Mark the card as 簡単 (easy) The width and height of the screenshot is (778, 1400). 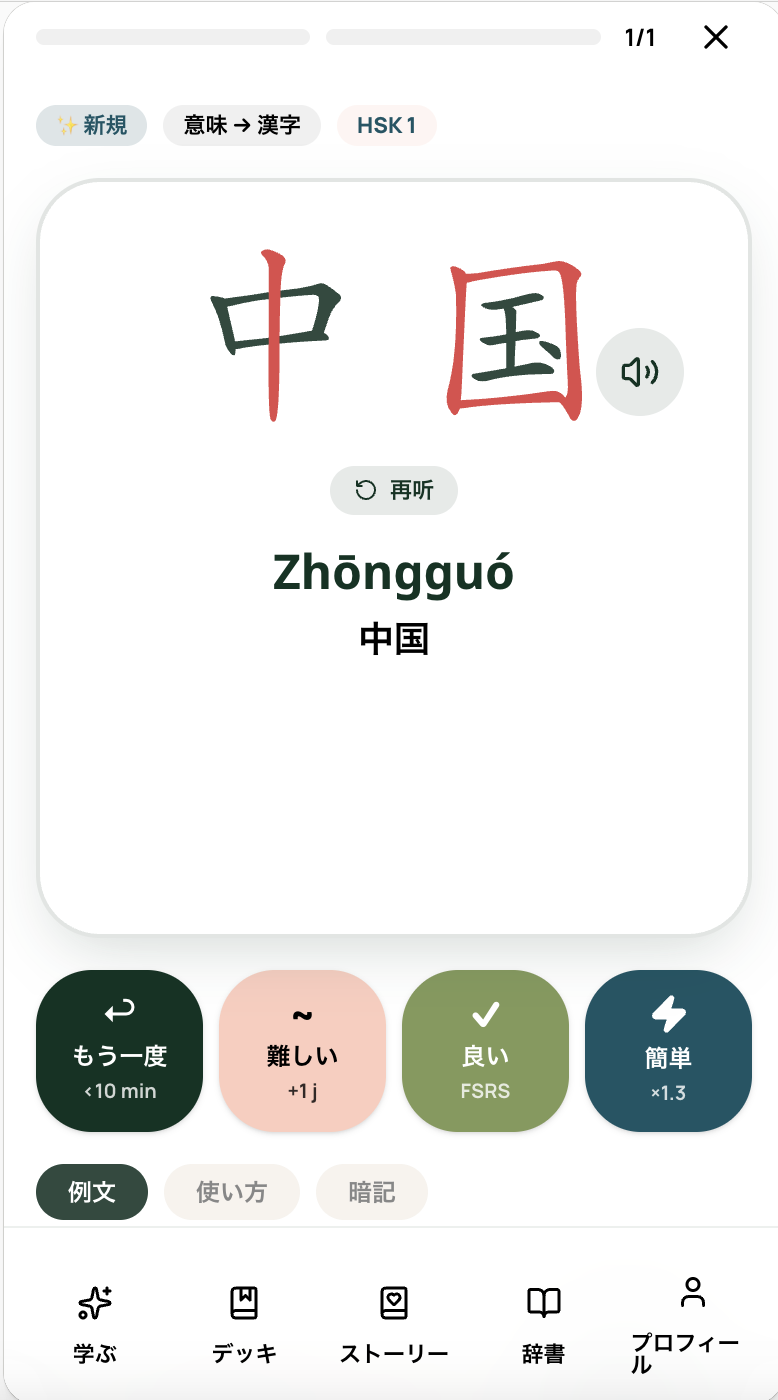668,1051
